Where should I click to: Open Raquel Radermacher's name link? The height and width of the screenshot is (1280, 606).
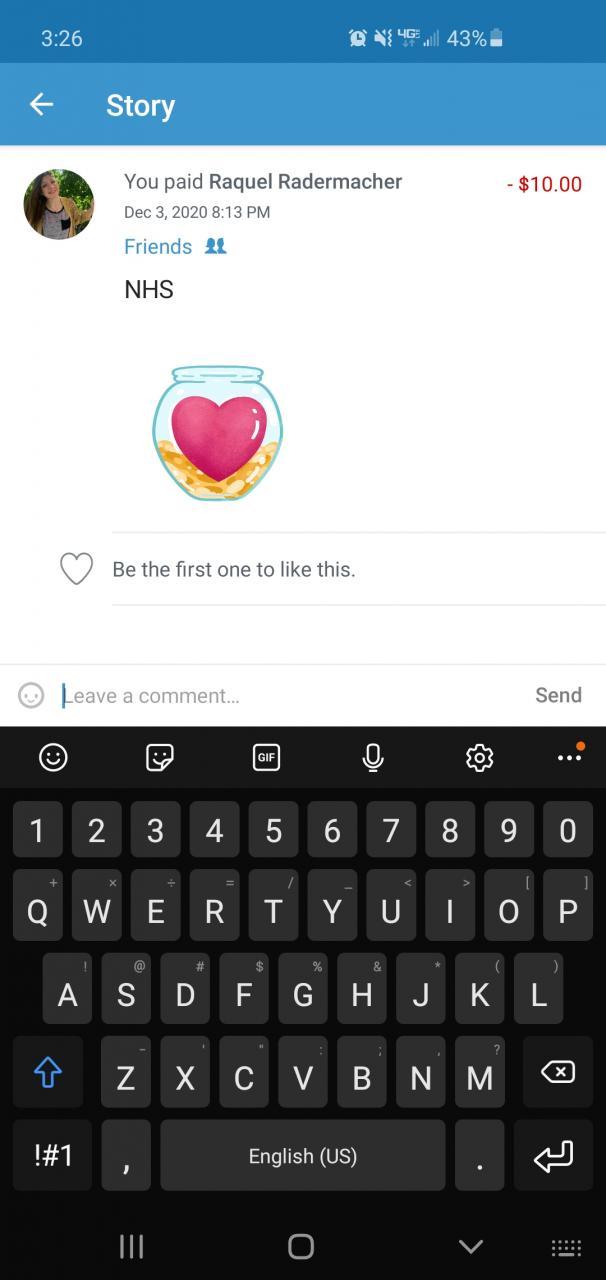(305, 181)
